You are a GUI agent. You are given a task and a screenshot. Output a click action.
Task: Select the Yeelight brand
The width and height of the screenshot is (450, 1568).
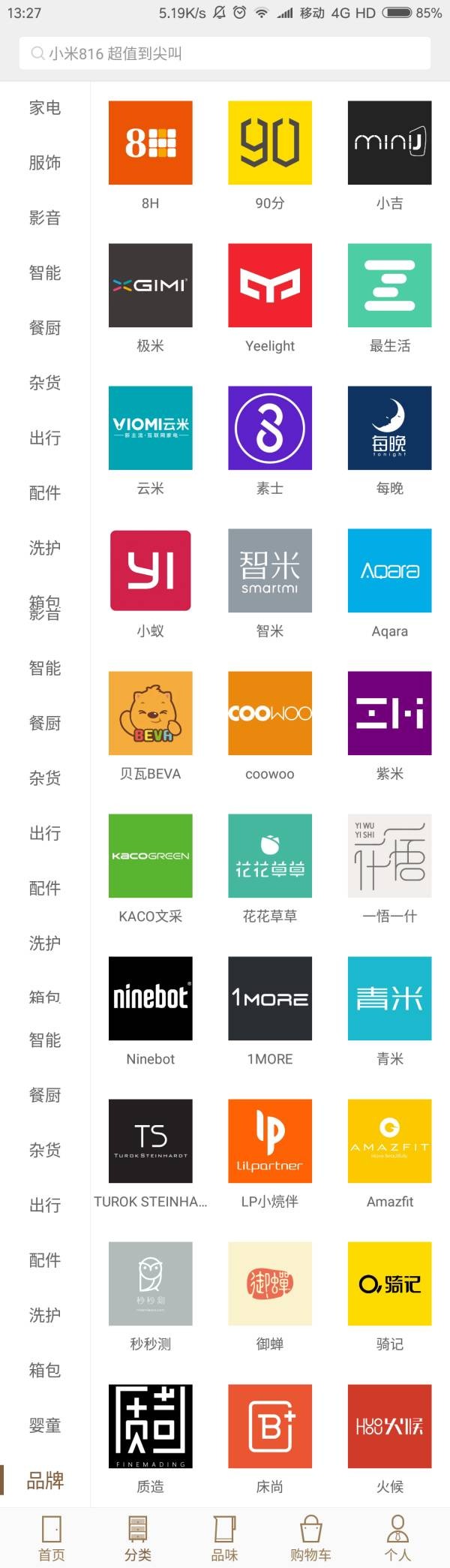coord(270,285)
